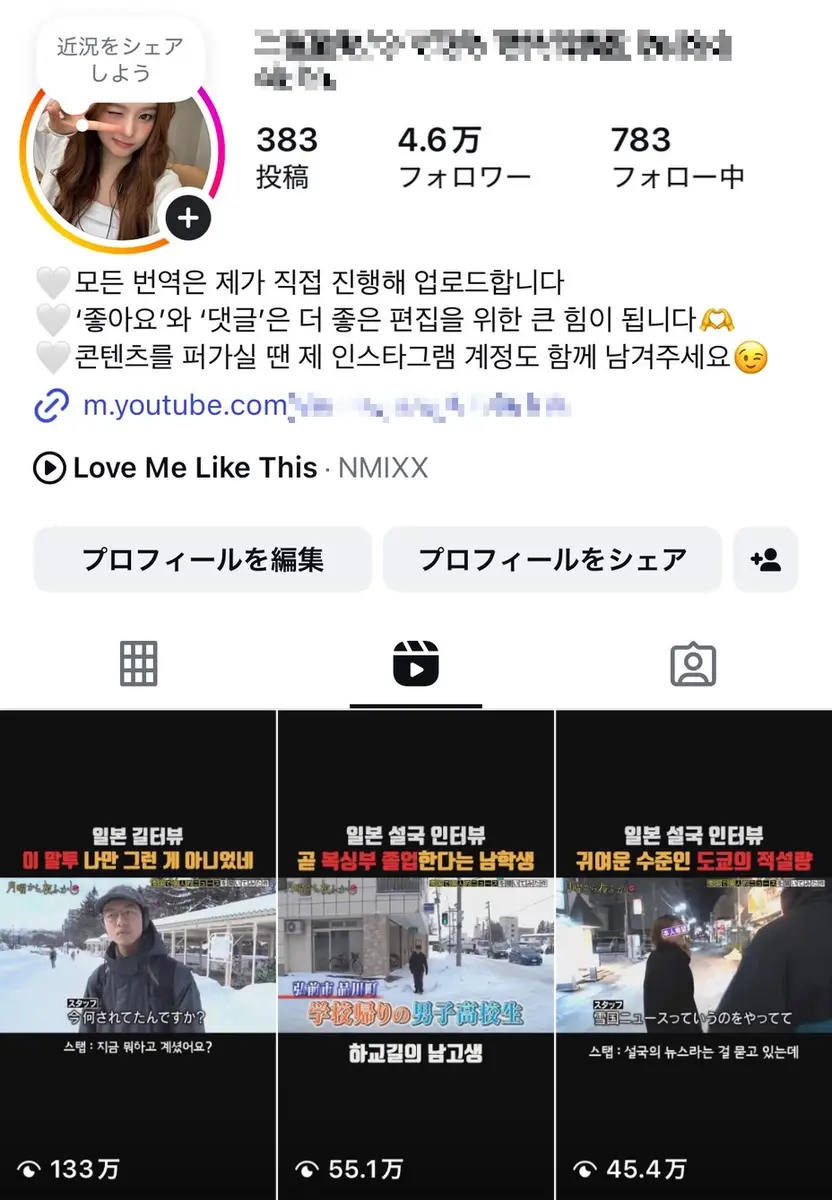The height and width of the screenshot is (1200, 832).
Task: Open the 383 投稿 posts count
Action: point(287,158)
